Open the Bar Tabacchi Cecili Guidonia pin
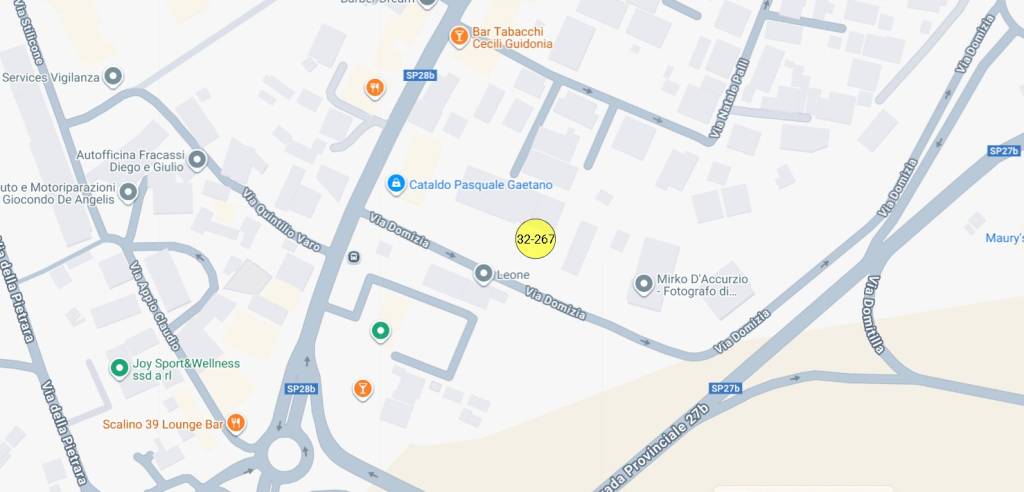The width and height of the screenshot is (1024, 492). click(459, 37)
